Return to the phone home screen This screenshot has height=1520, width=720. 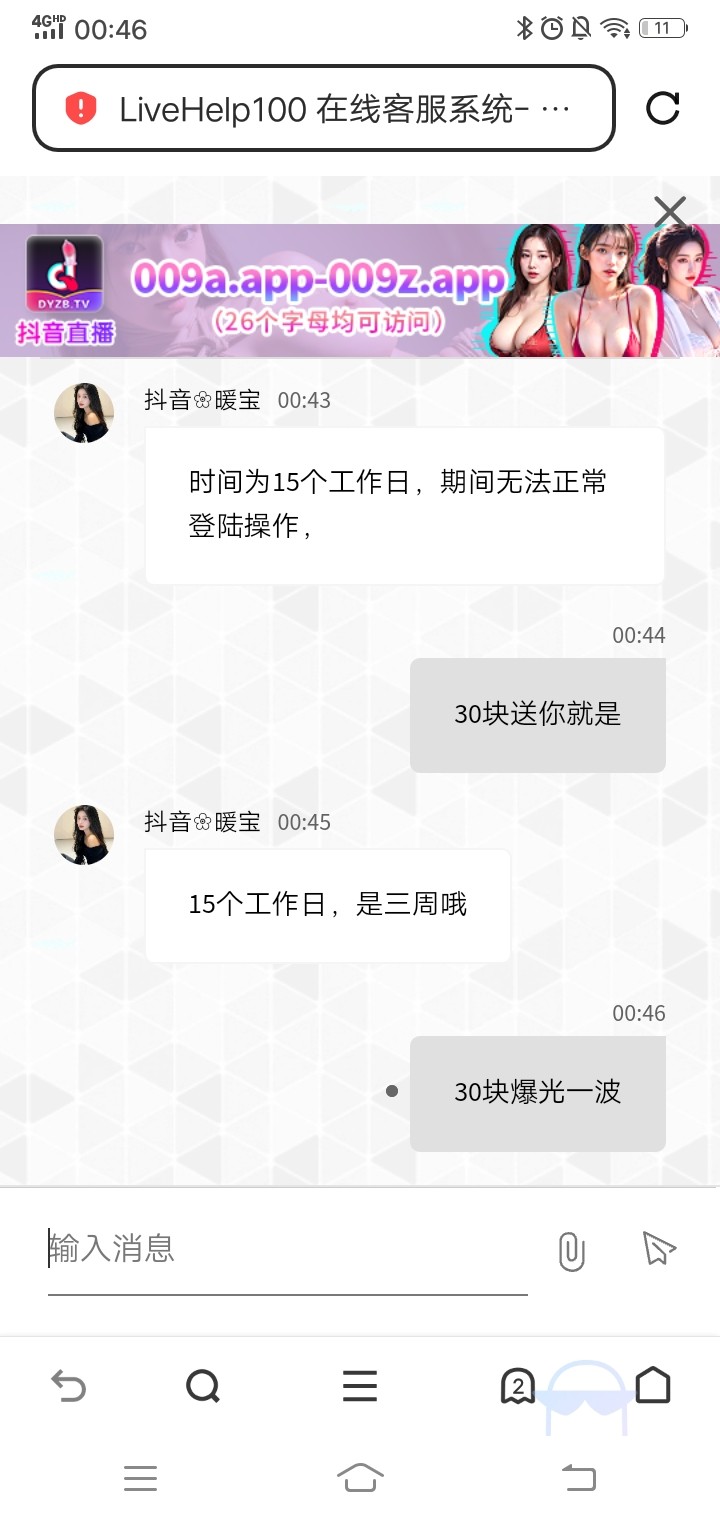click(360, 1477)
